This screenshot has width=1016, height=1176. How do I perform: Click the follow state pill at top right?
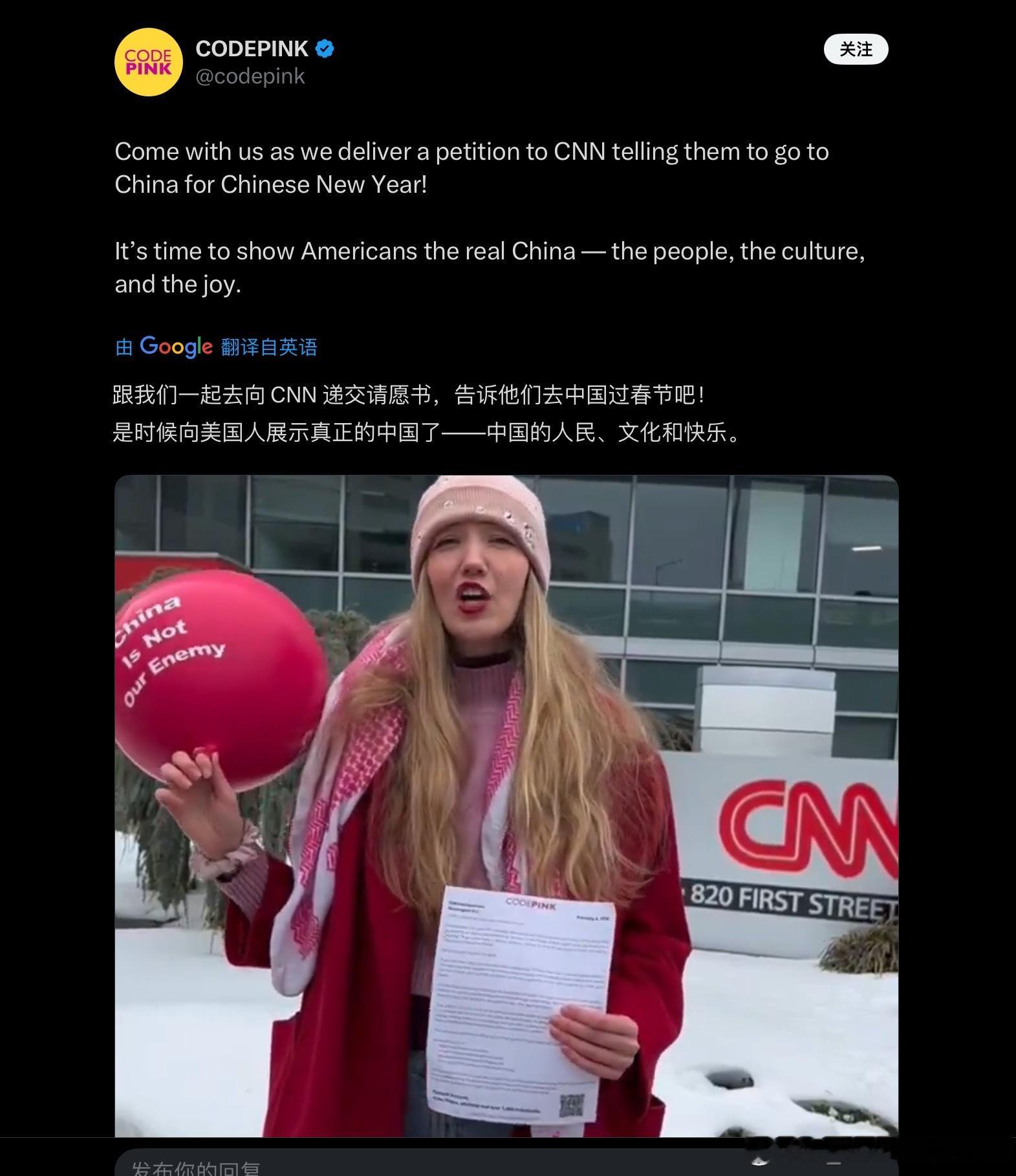click(x=855, y=48)
